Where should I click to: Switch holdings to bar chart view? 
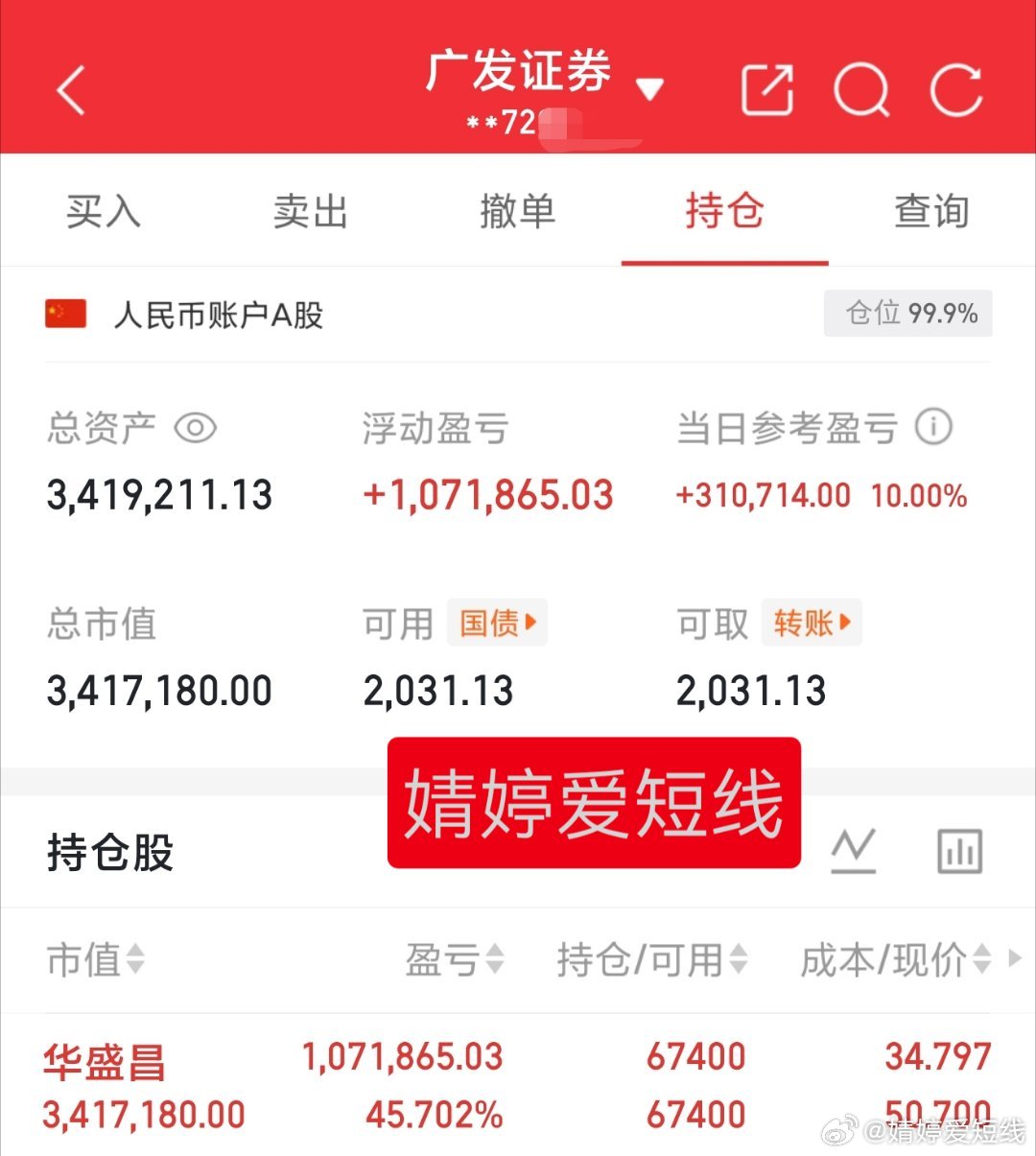click(959, 851)
